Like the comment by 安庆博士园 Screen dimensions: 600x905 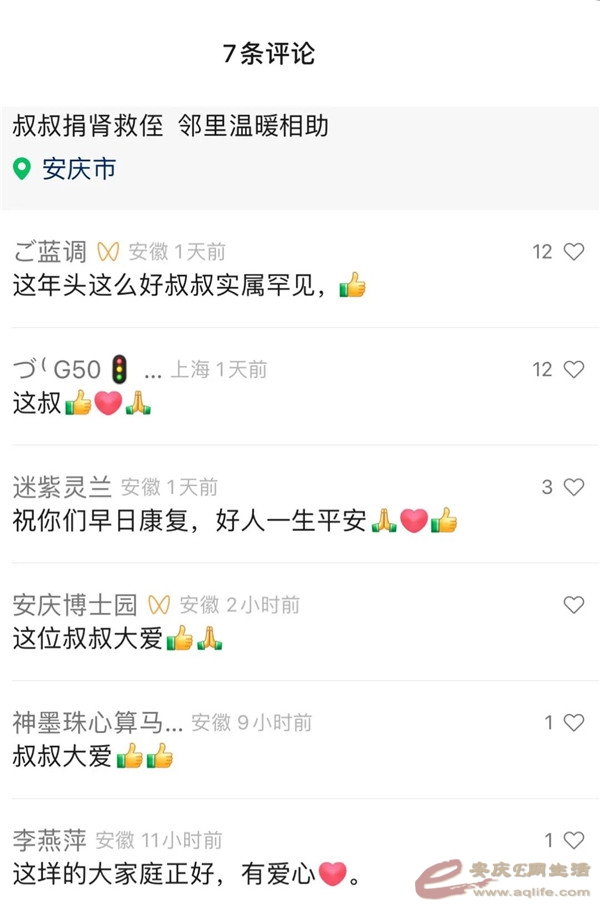[x=574, y=605]
